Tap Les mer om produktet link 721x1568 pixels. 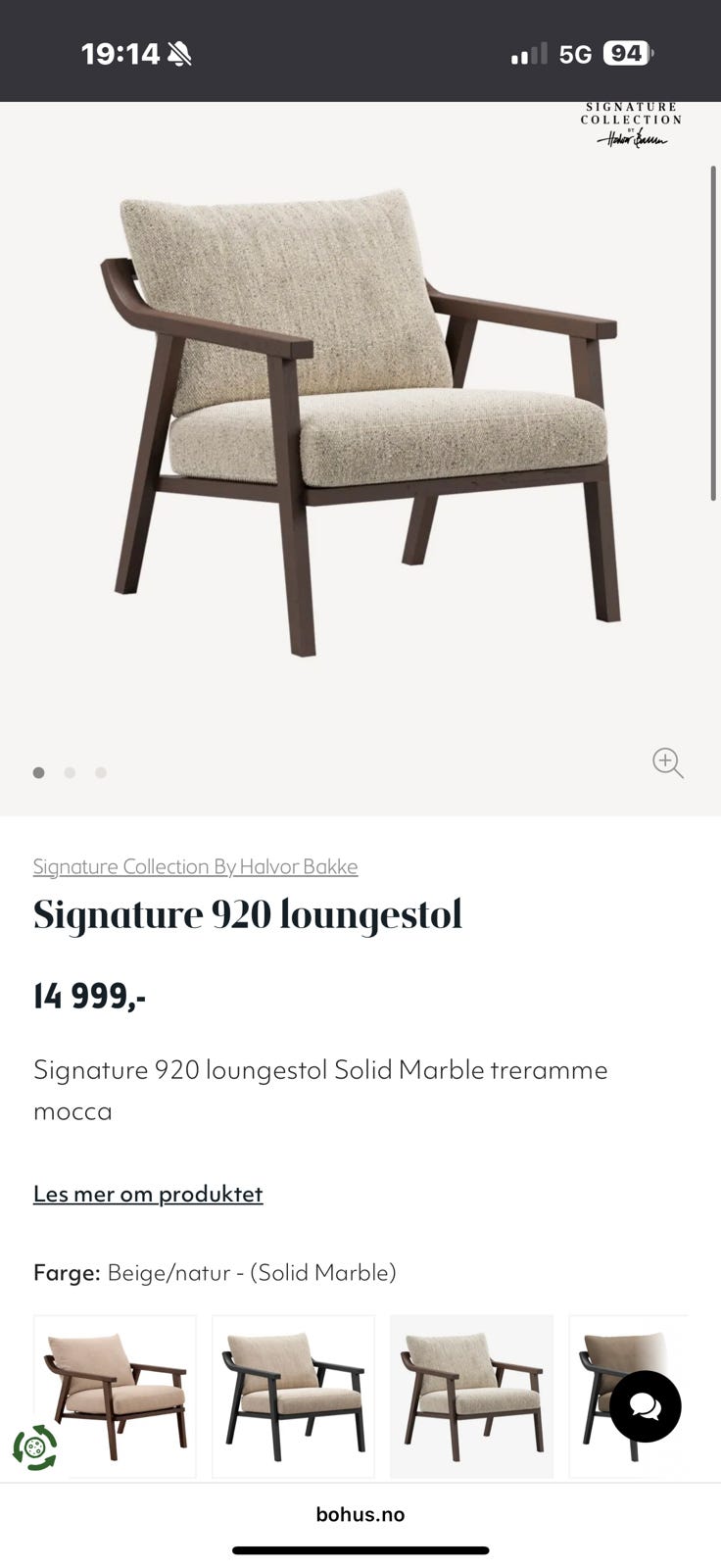[x=148, y=1194]
